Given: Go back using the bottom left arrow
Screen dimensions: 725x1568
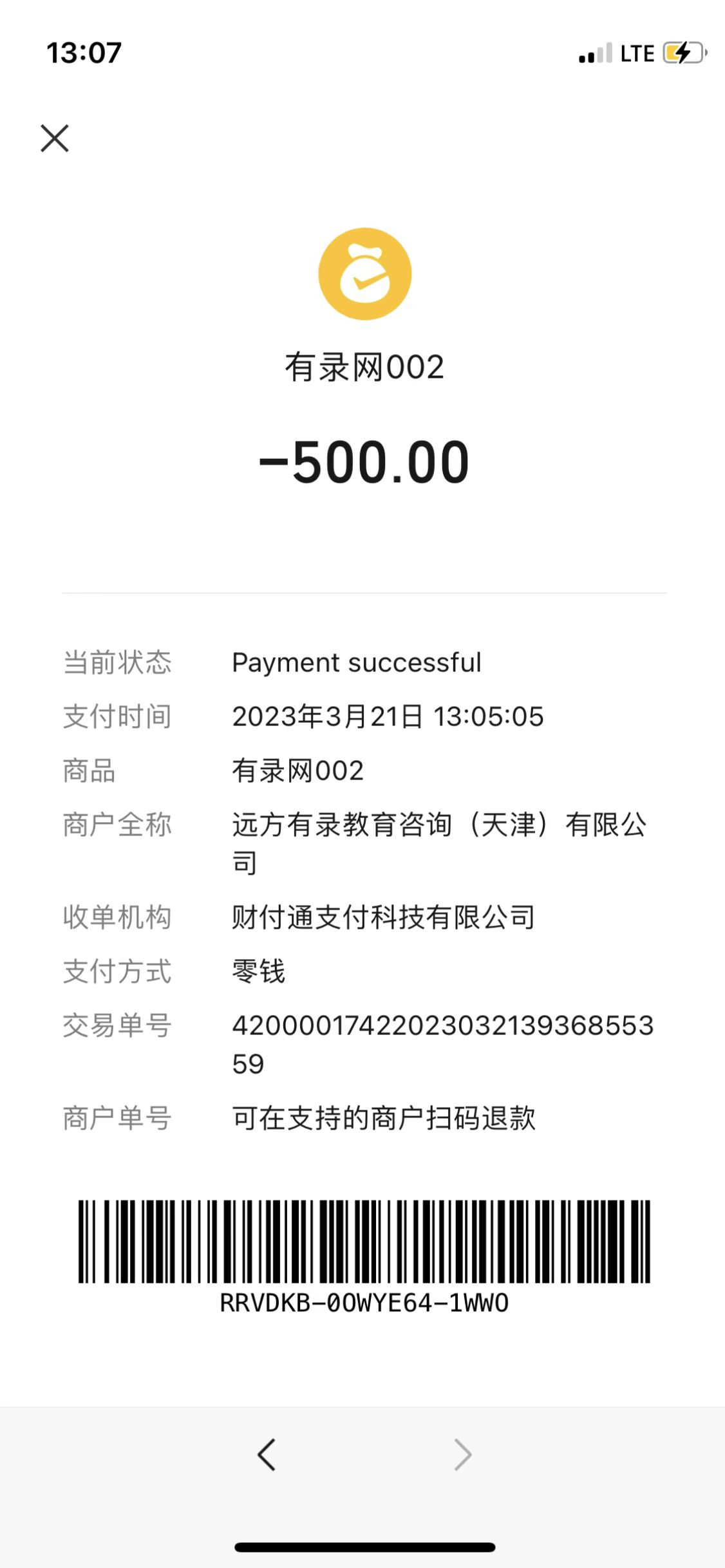Looking at the screenshot, I should (x=267, y=1455).
